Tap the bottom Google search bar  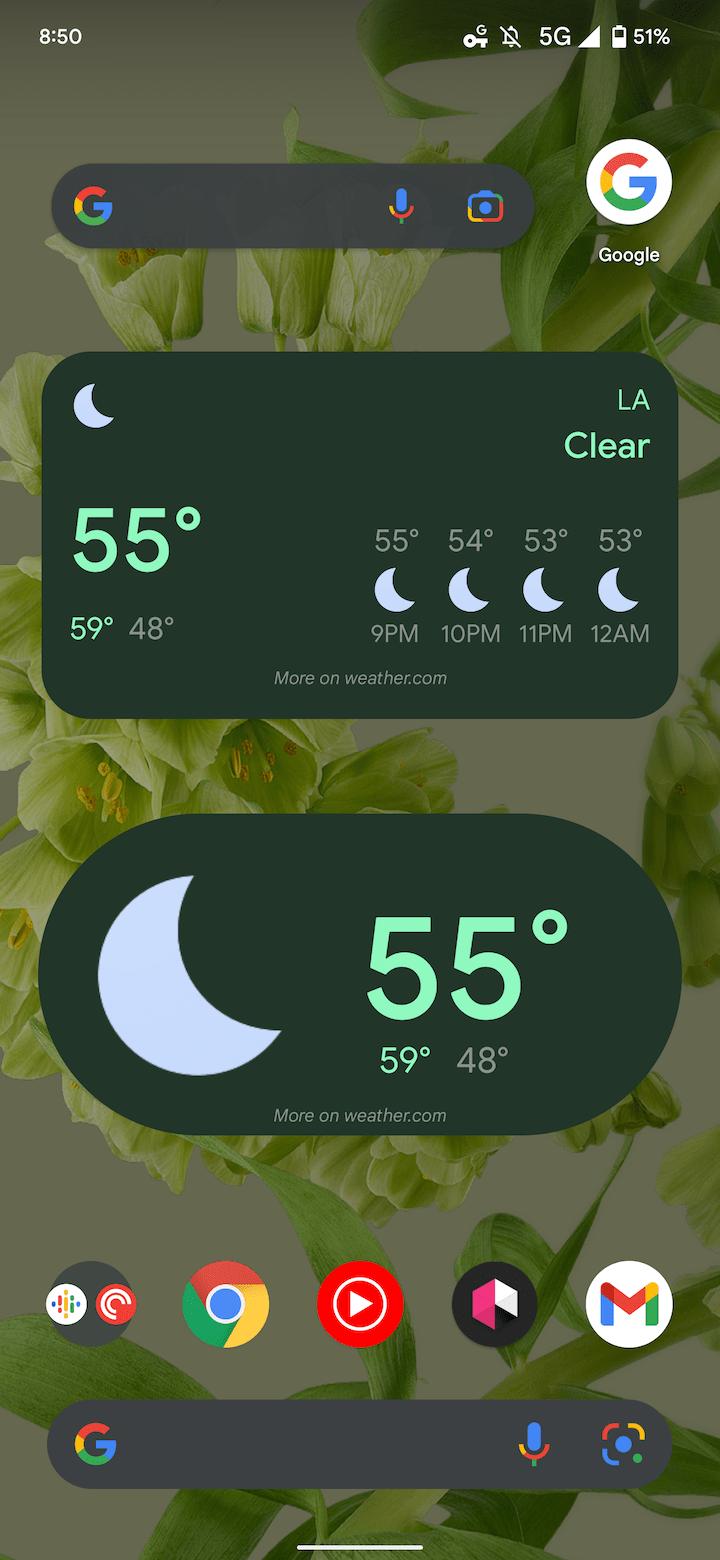pos(359,1444)
